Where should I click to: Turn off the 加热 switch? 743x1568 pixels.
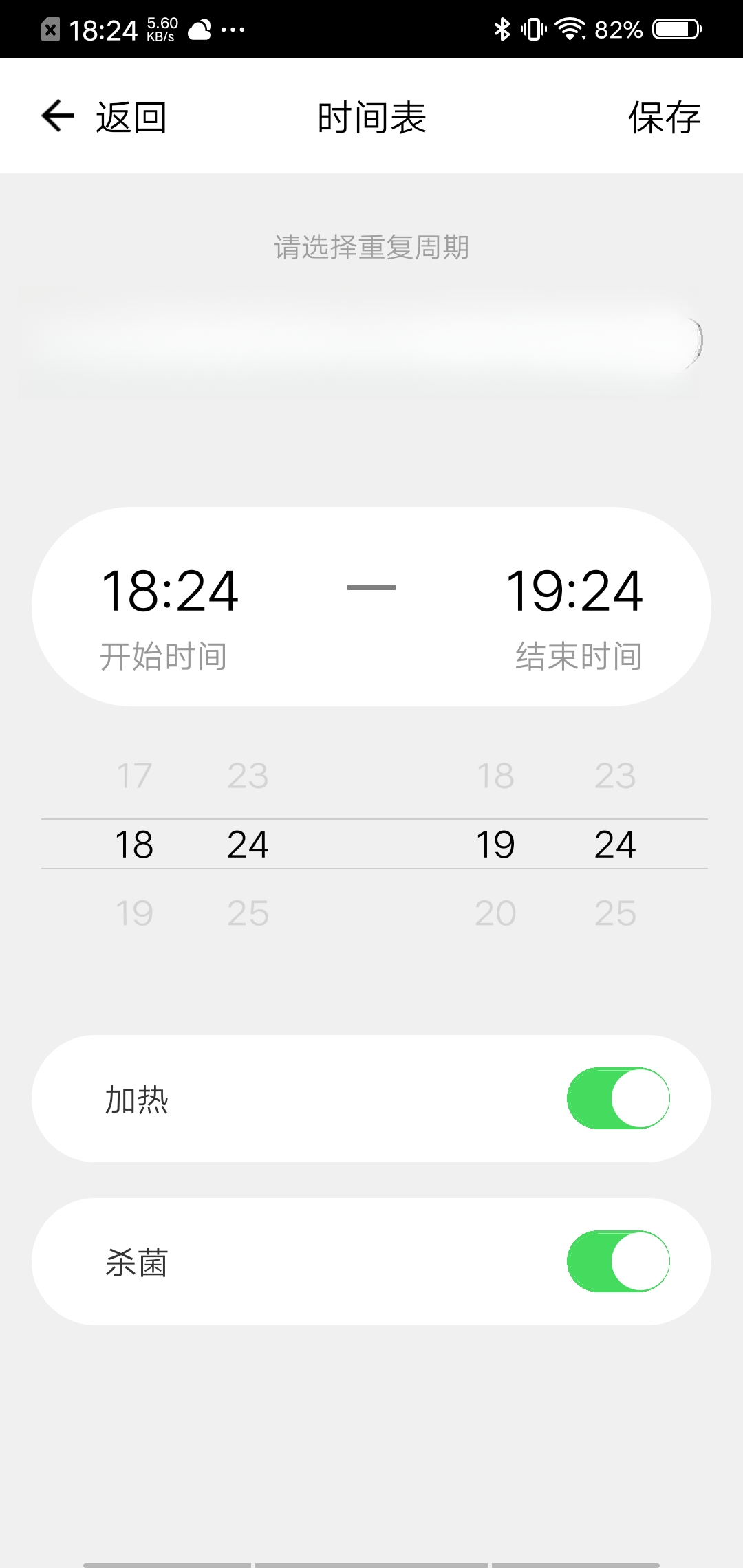pyautogui.click(x=618, y=1098)
